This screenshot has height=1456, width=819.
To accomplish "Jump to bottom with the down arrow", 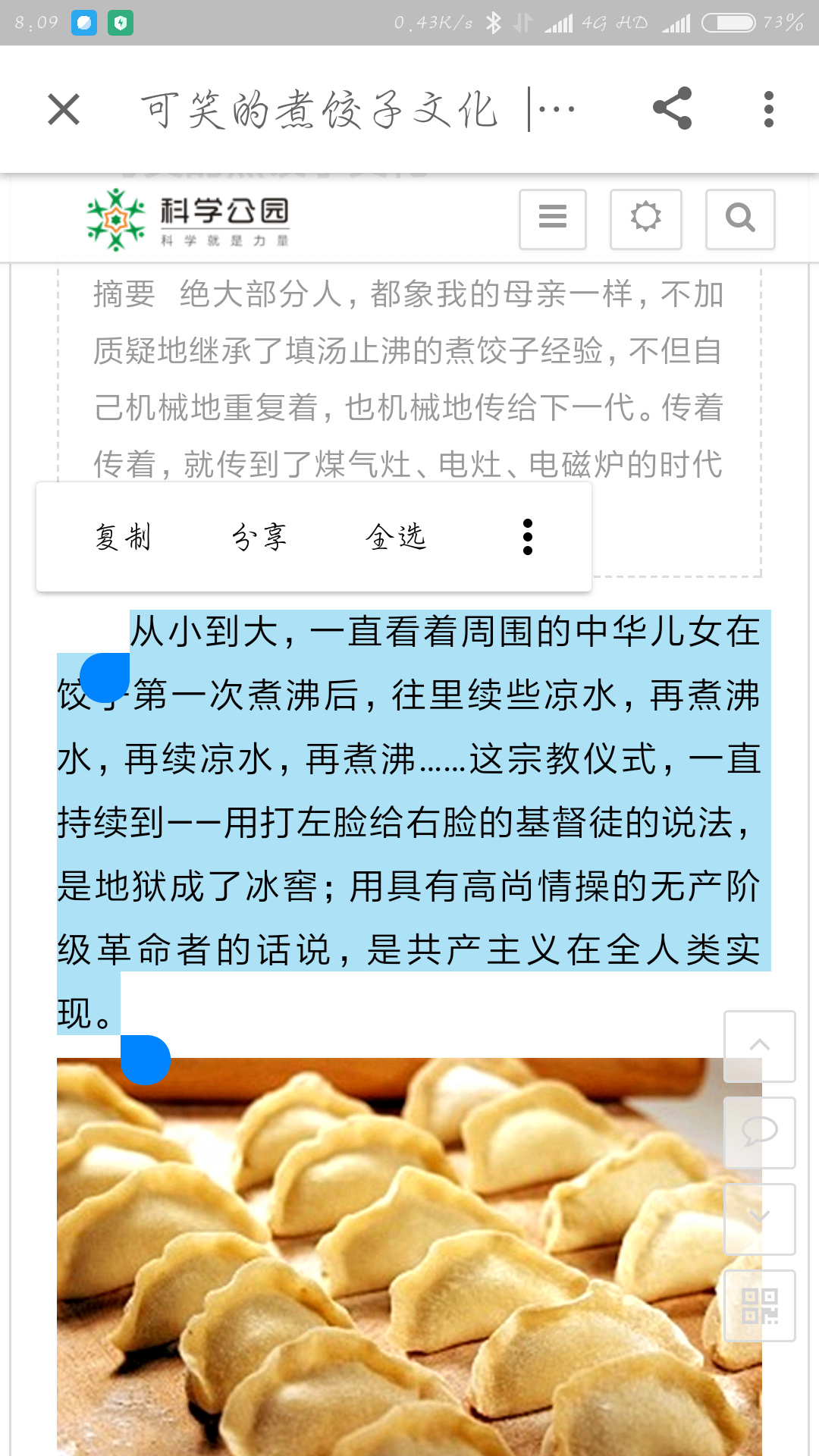I will coord(759,1218).
